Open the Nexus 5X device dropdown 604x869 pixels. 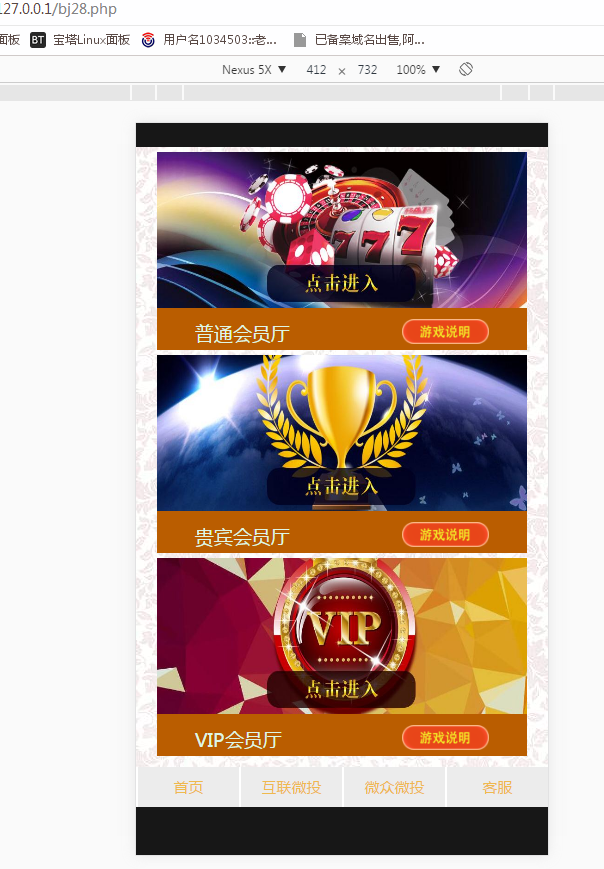(254, 70)
